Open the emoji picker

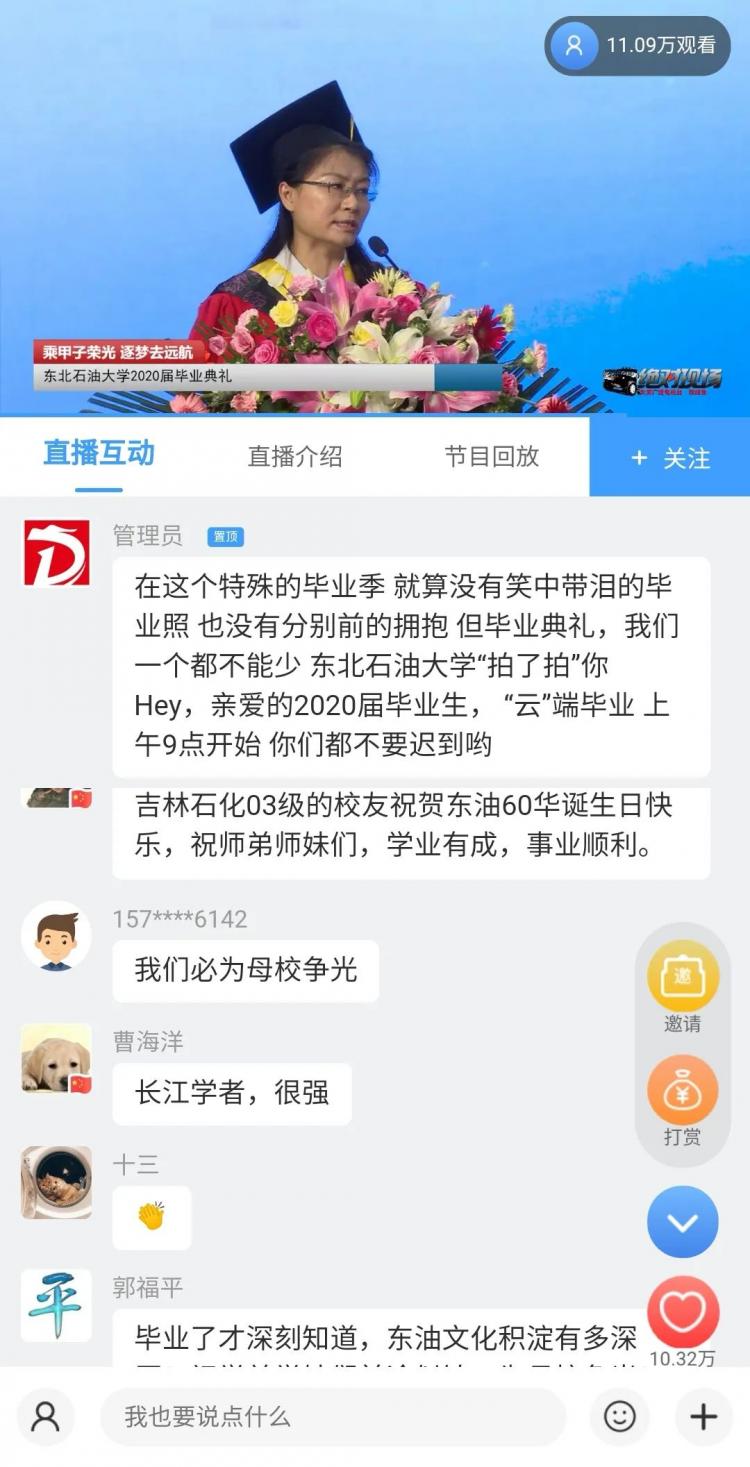tap(620, 1416)
